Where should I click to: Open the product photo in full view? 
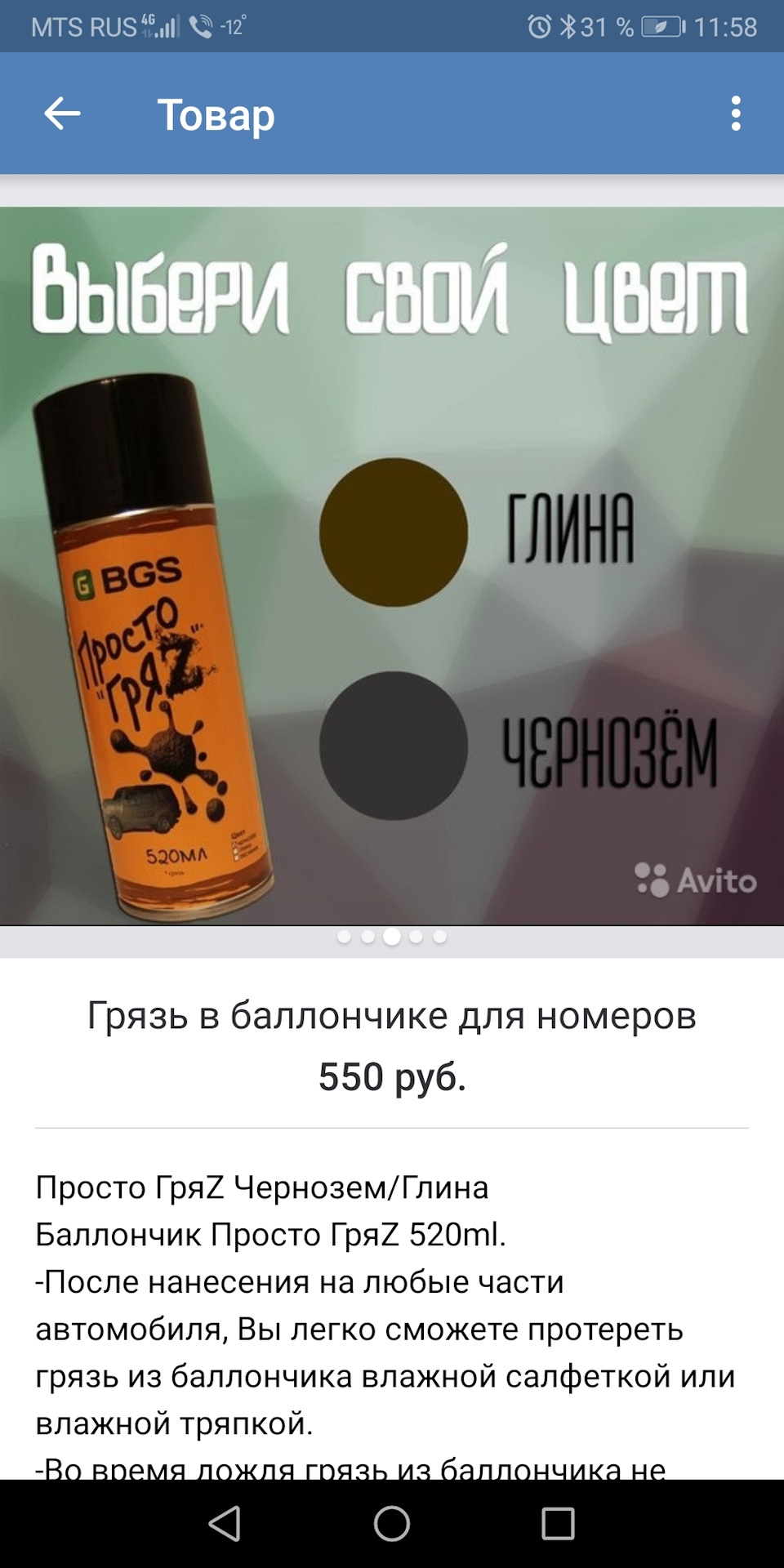pos(392,565)
